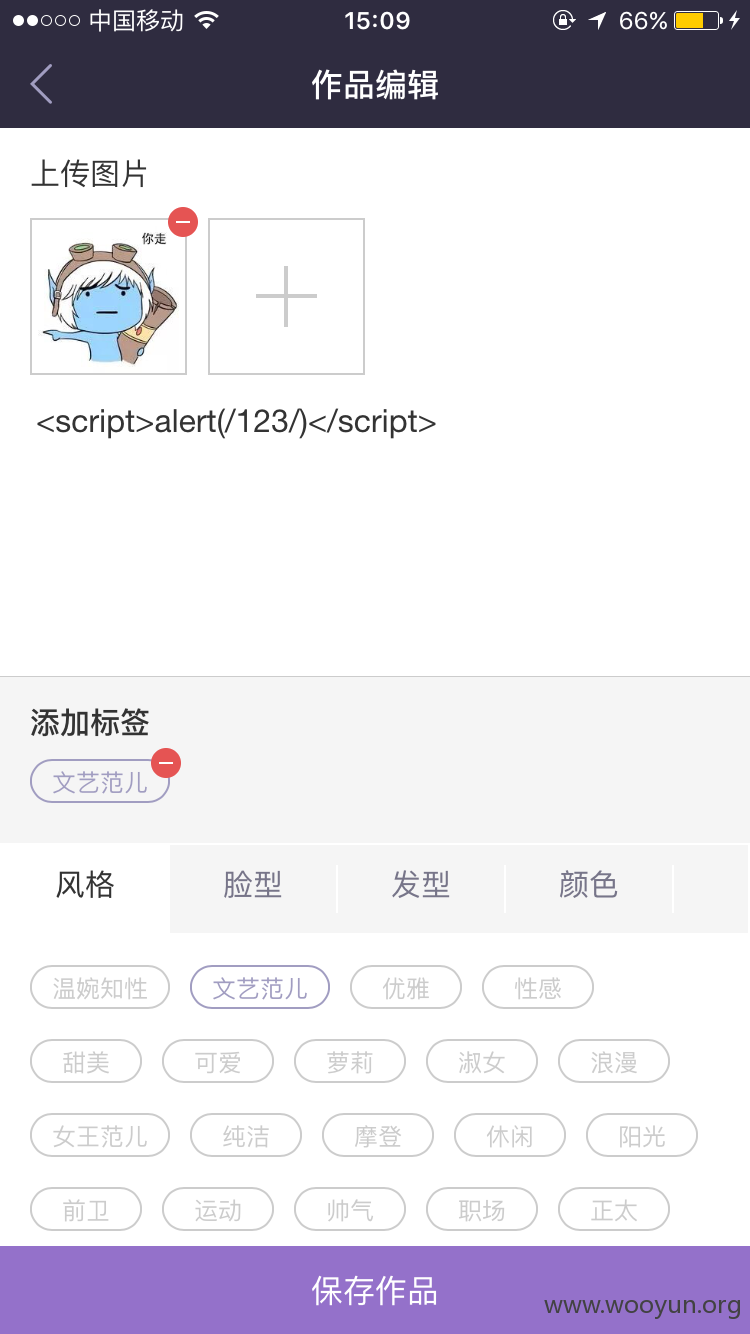750x1334 pixels.
Task: Go back using the top-left arrow
Action: 41,84
